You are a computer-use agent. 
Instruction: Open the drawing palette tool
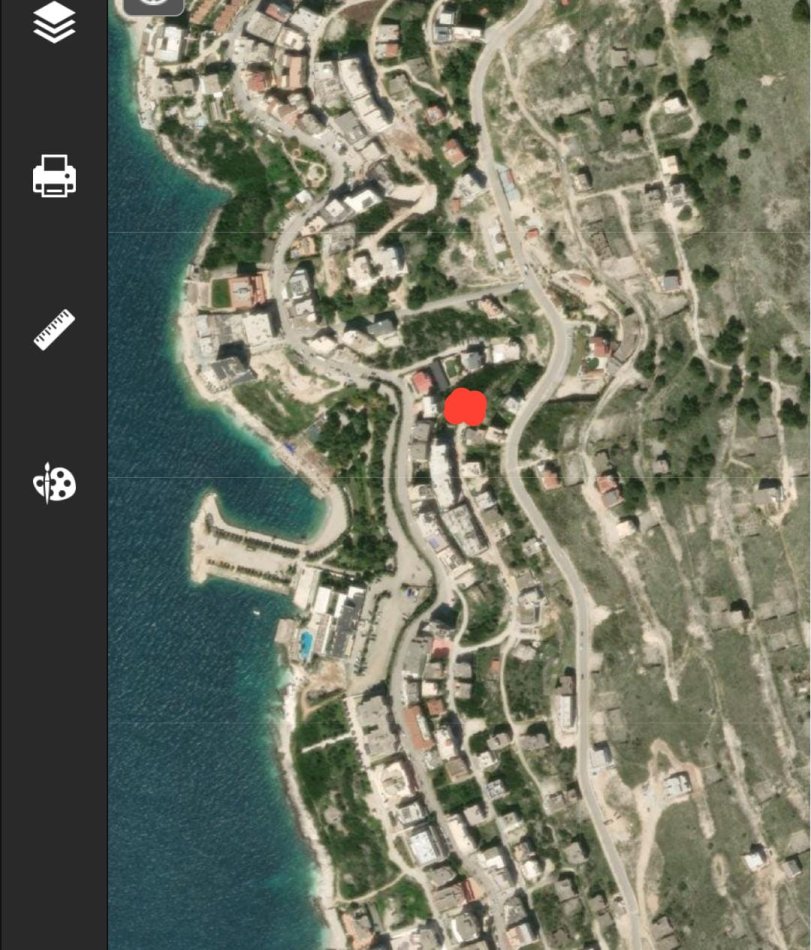[54, 484]
